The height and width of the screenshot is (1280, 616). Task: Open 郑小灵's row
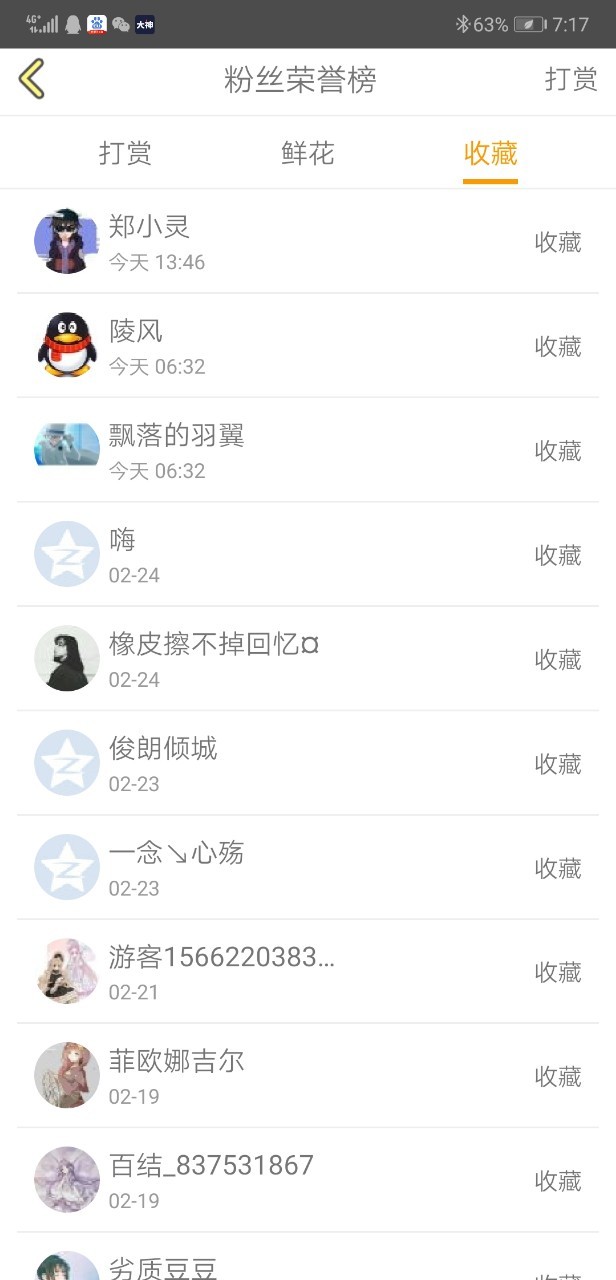(x=308, y=241)
